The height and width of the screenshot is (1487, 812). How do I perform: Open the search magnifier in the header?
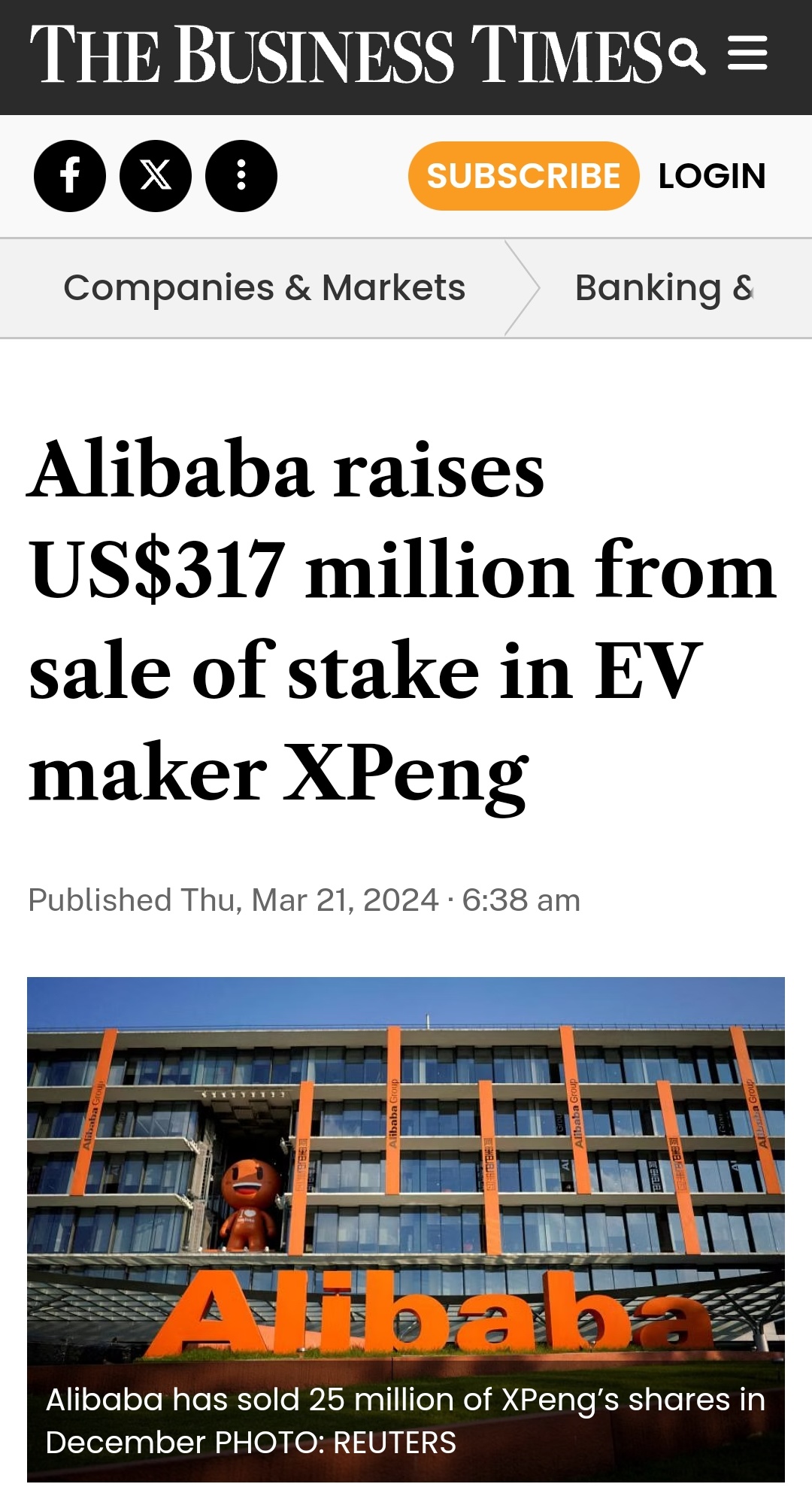[x=687, y=57]
